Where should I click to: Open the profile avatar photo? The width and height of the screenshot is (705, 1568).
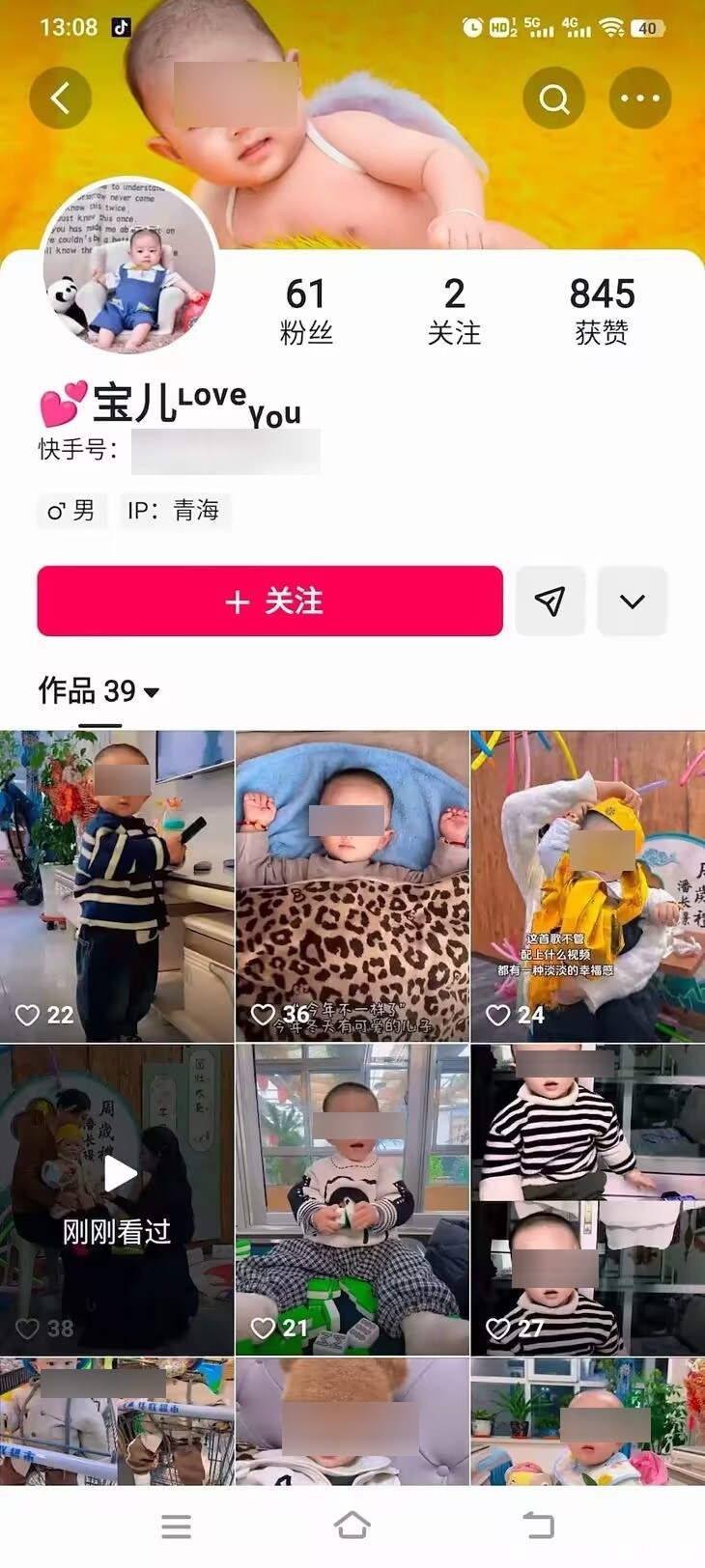(129, 265)
